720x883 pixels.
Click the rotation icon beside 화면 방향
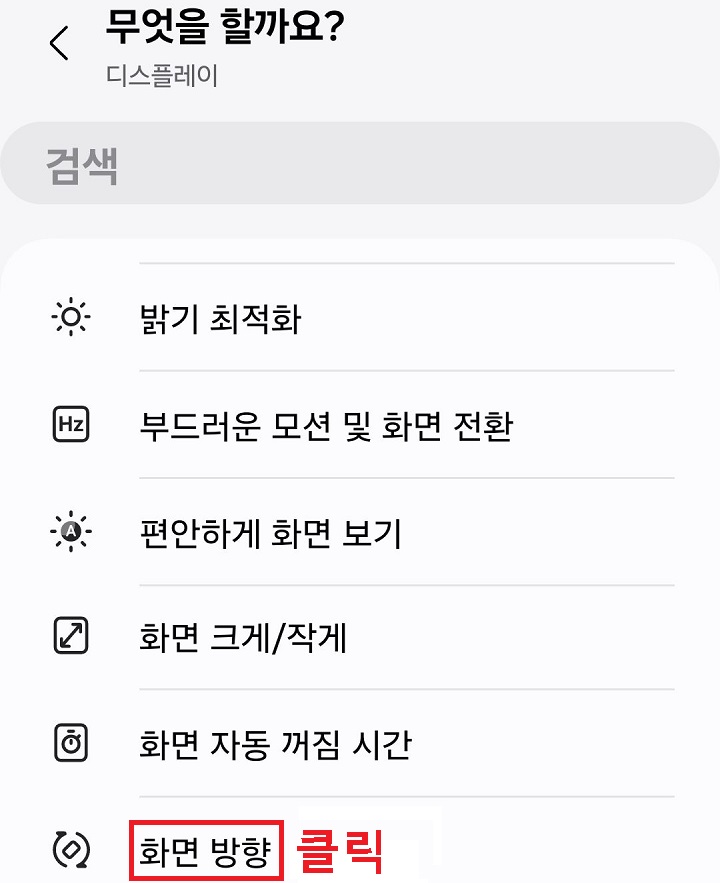tap(70, 849)
